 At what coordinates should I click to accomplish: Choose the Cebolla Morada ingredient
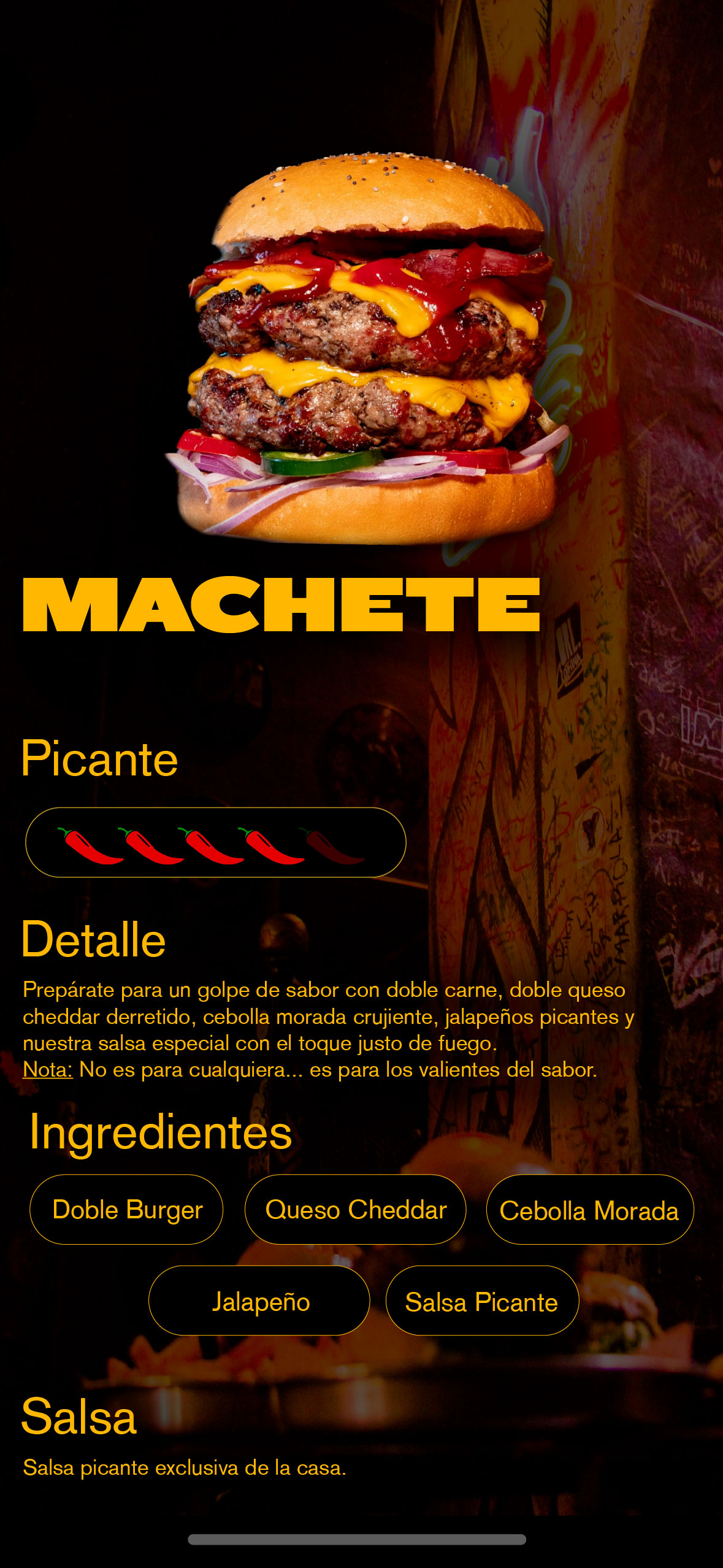590,1209
